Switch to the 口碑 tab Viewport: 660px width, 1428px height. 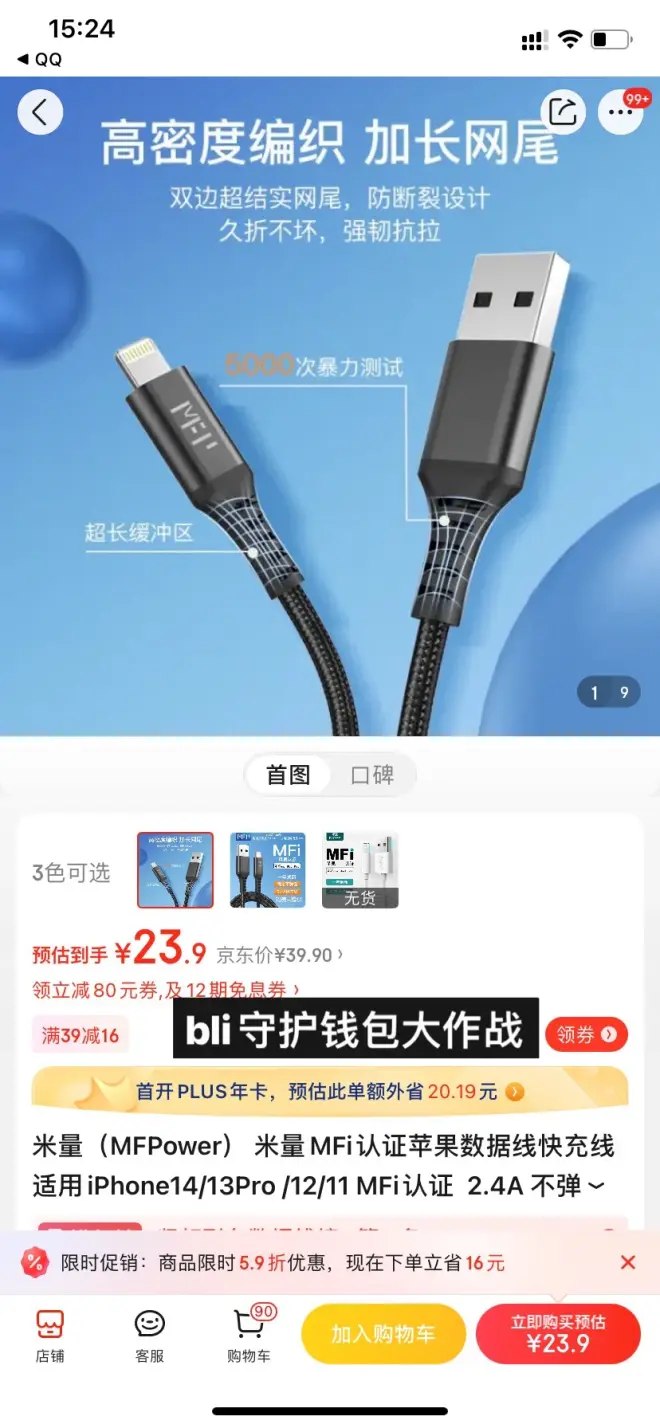pos(372,775)
